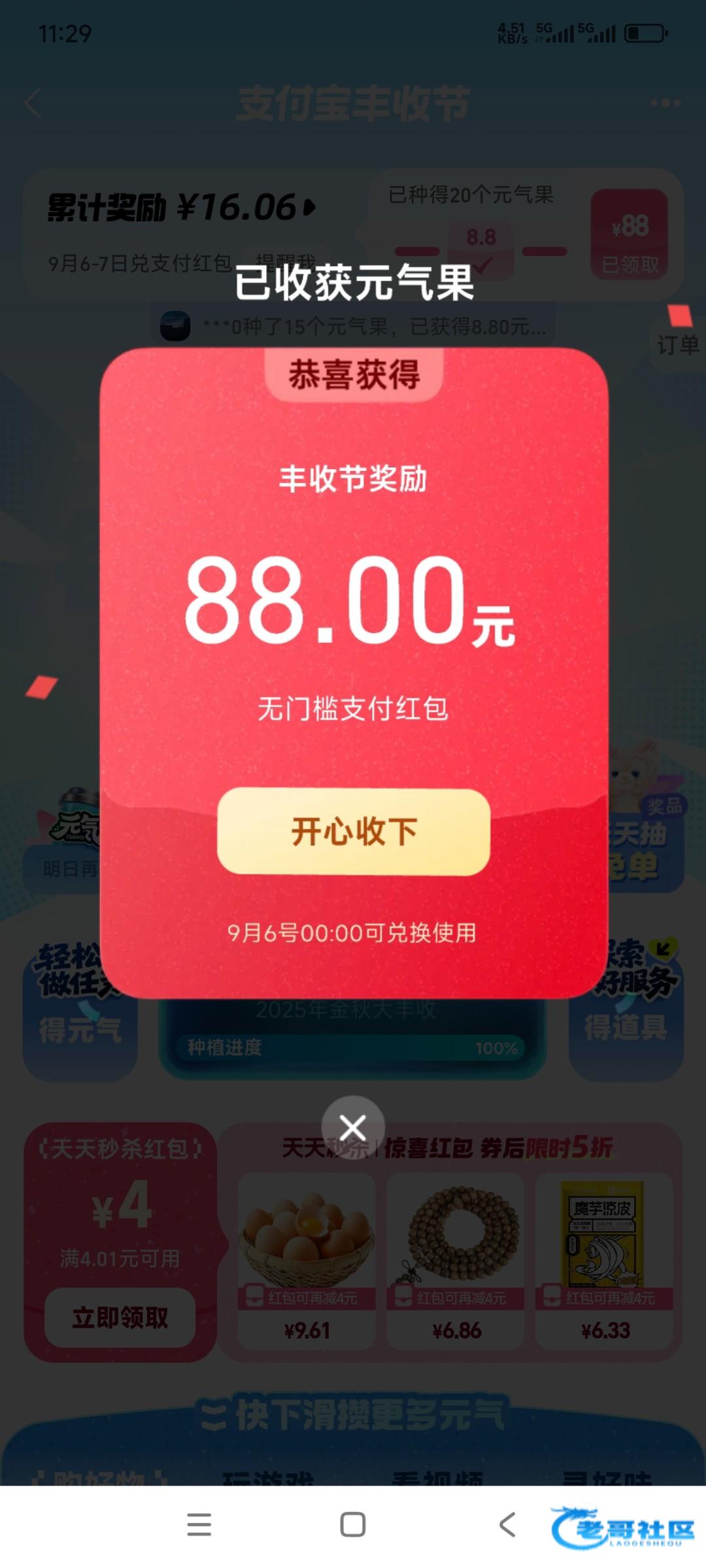The image size is (706, 1568).
Task: Tap the 开心收下 button
Action: pos(353,831)
